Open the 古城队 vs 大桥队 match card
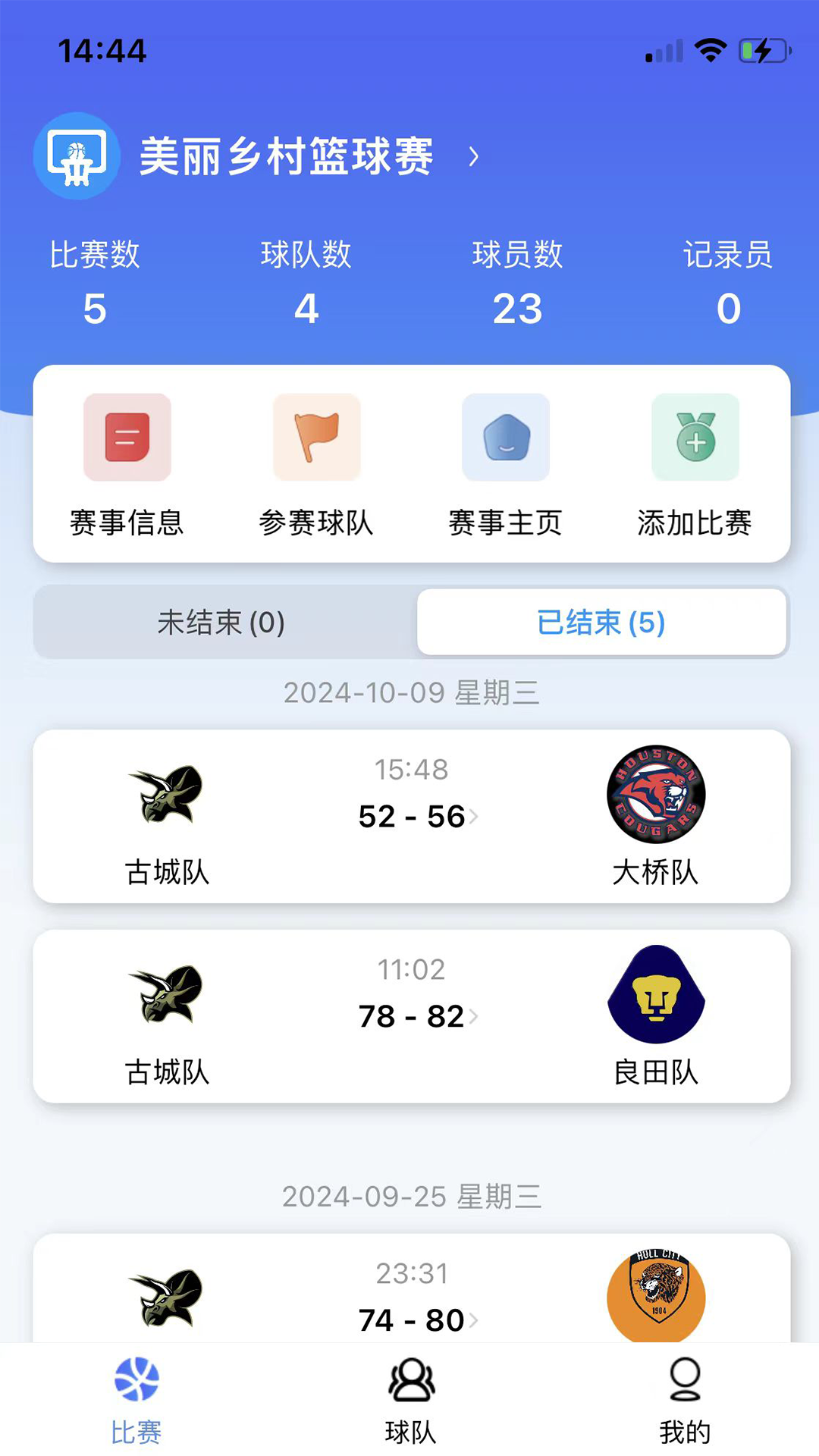Image resolution: width=819 pixels, height=1456 pixels. 409,817
